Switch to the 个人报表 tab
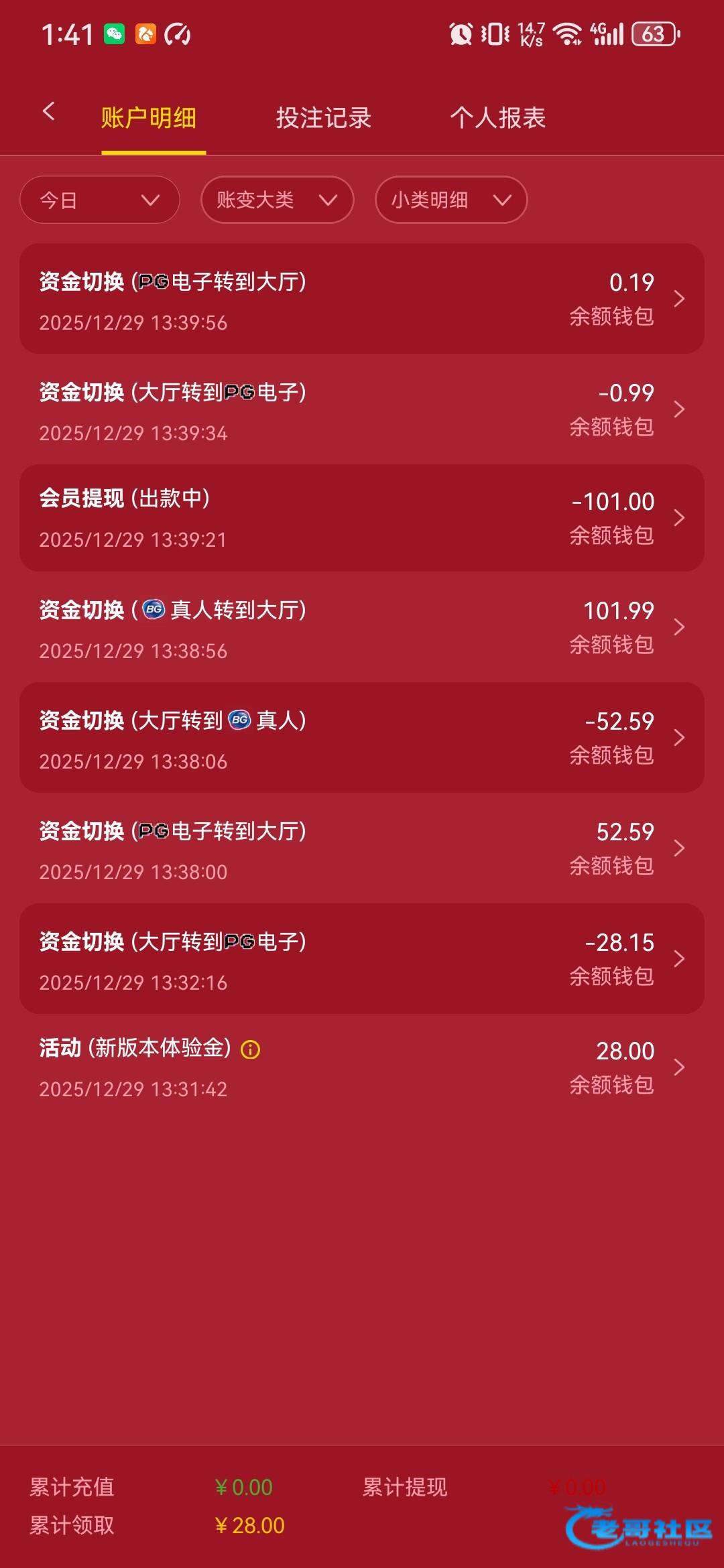The height and width of the screenshot is (1568, 724). 497,118
